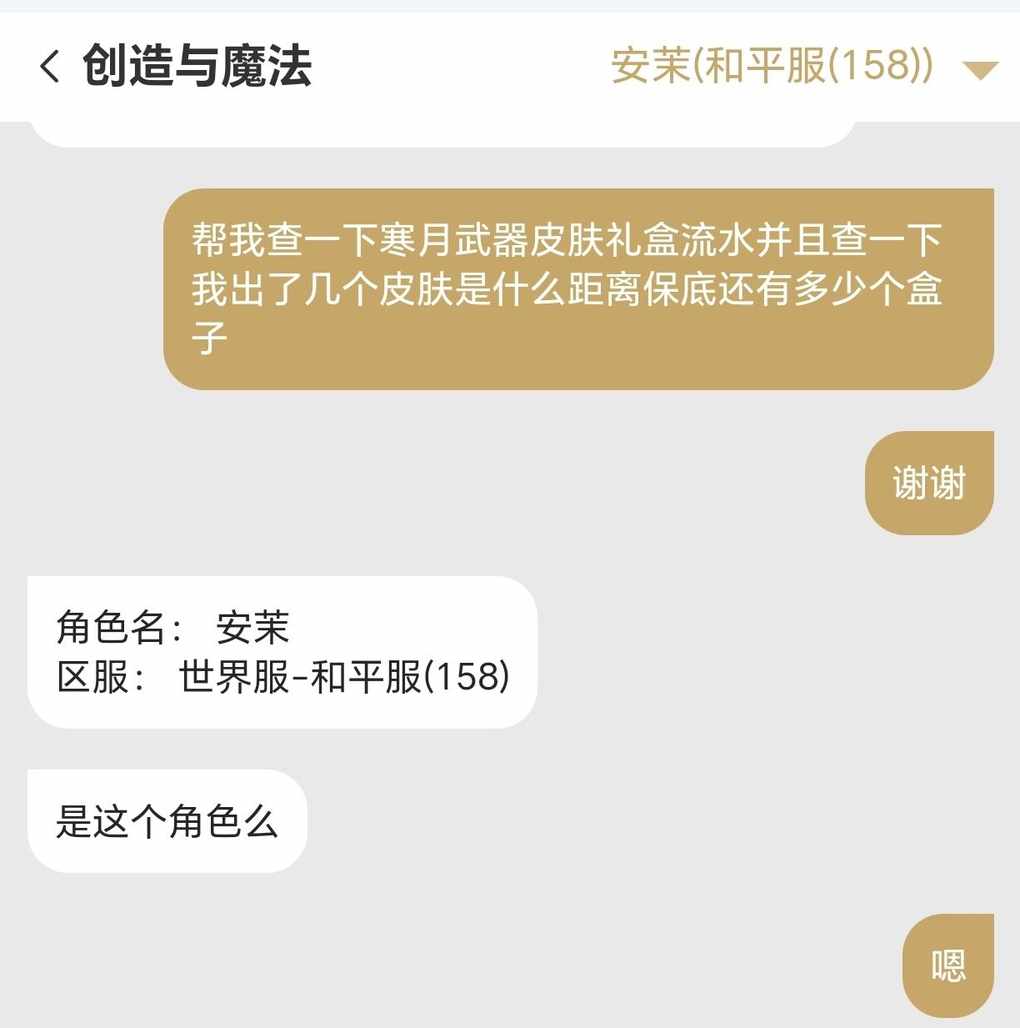
Task: Expand the 安茉(和平服(158)) character dropdown
Action: tap(978, 70)
